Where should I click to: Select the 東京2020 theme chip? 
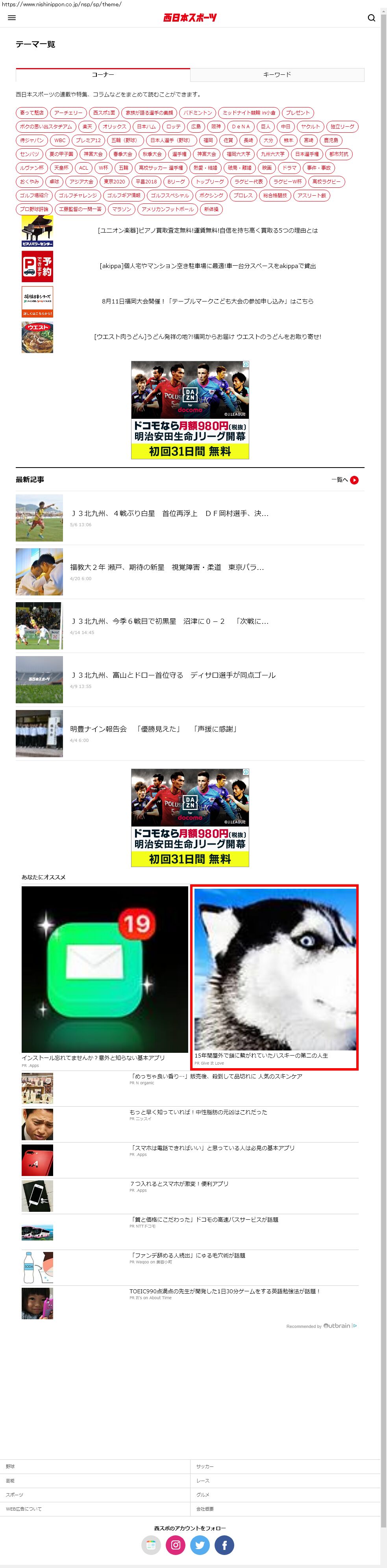pos(114,181)
